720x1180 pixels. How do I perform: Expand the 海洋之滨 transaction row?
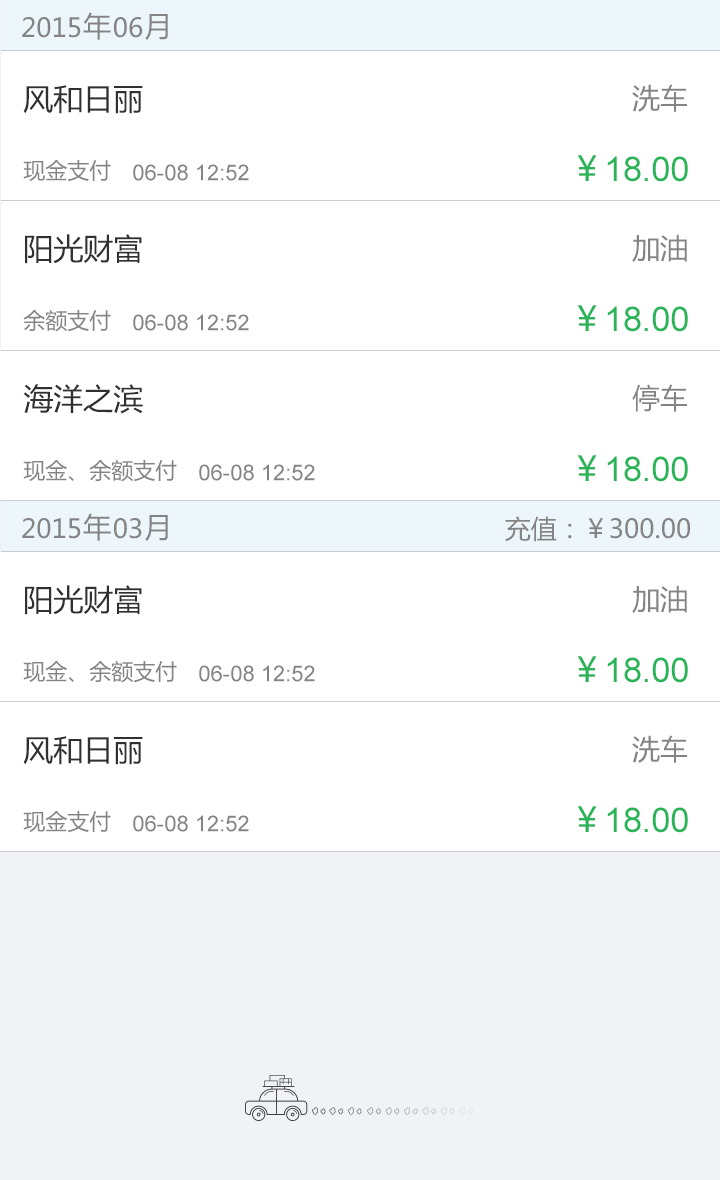(x=360, y=430)
